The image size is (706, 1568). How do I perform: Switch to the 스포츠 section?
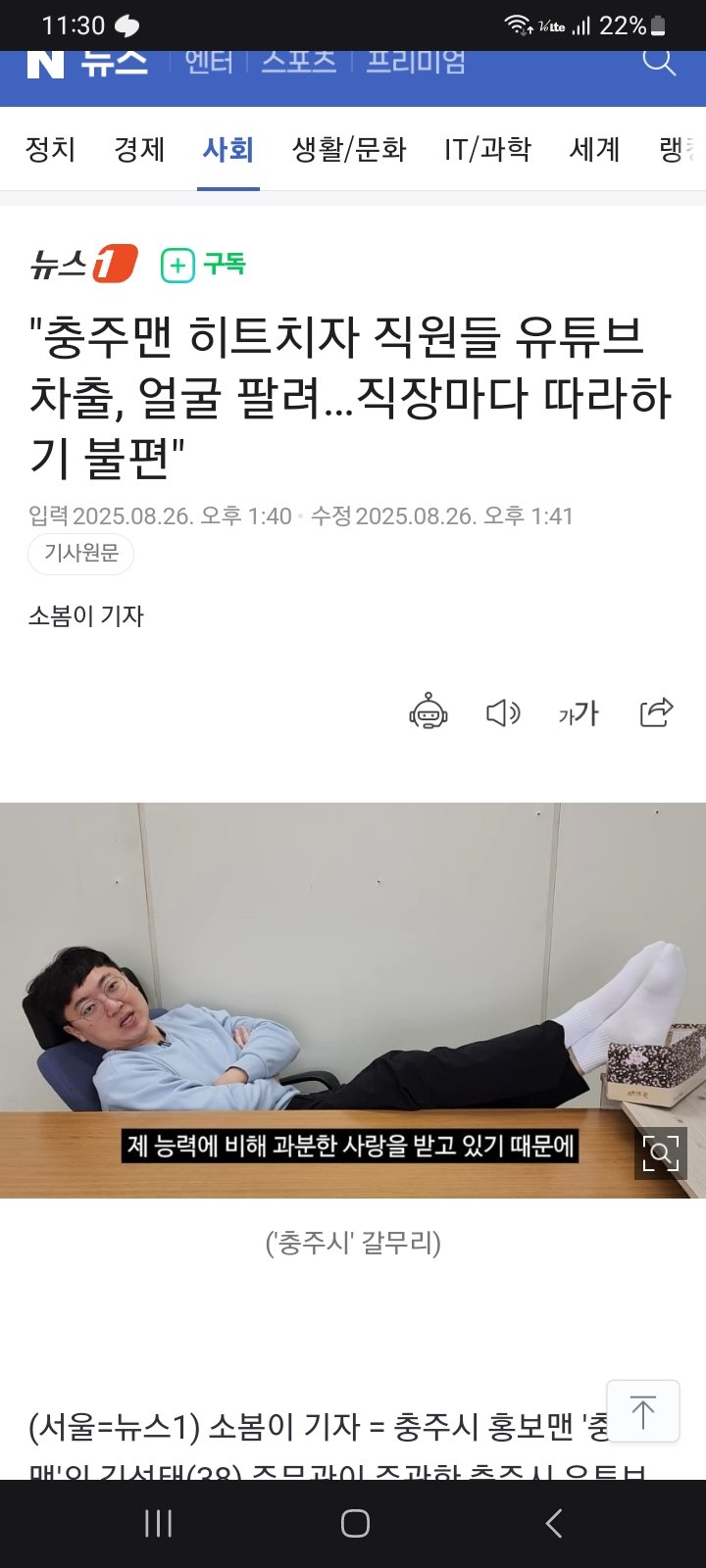pyautogui.click(x=299, y=63)
